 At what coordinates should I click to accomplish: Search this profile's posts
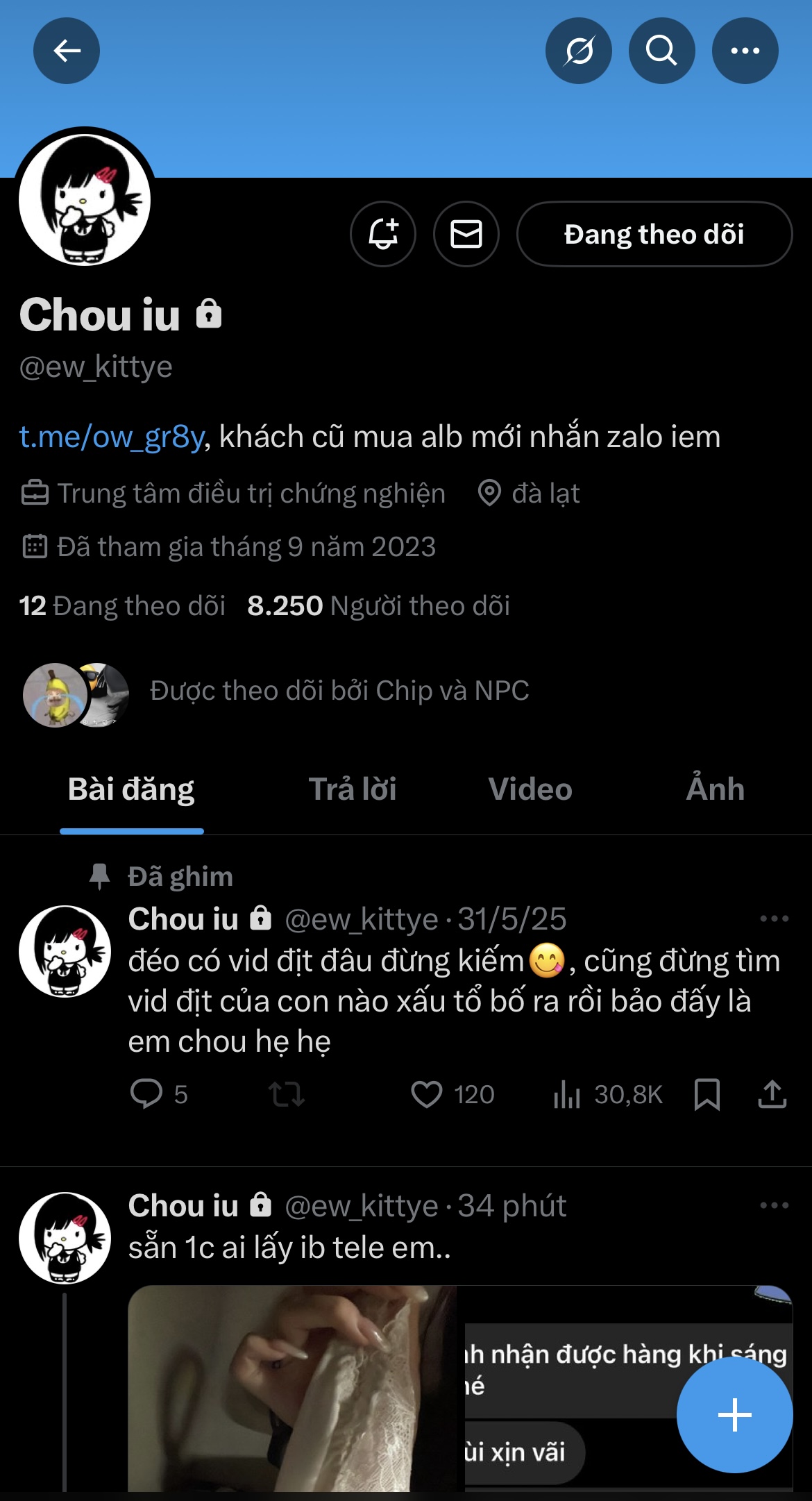click(661, 51)
